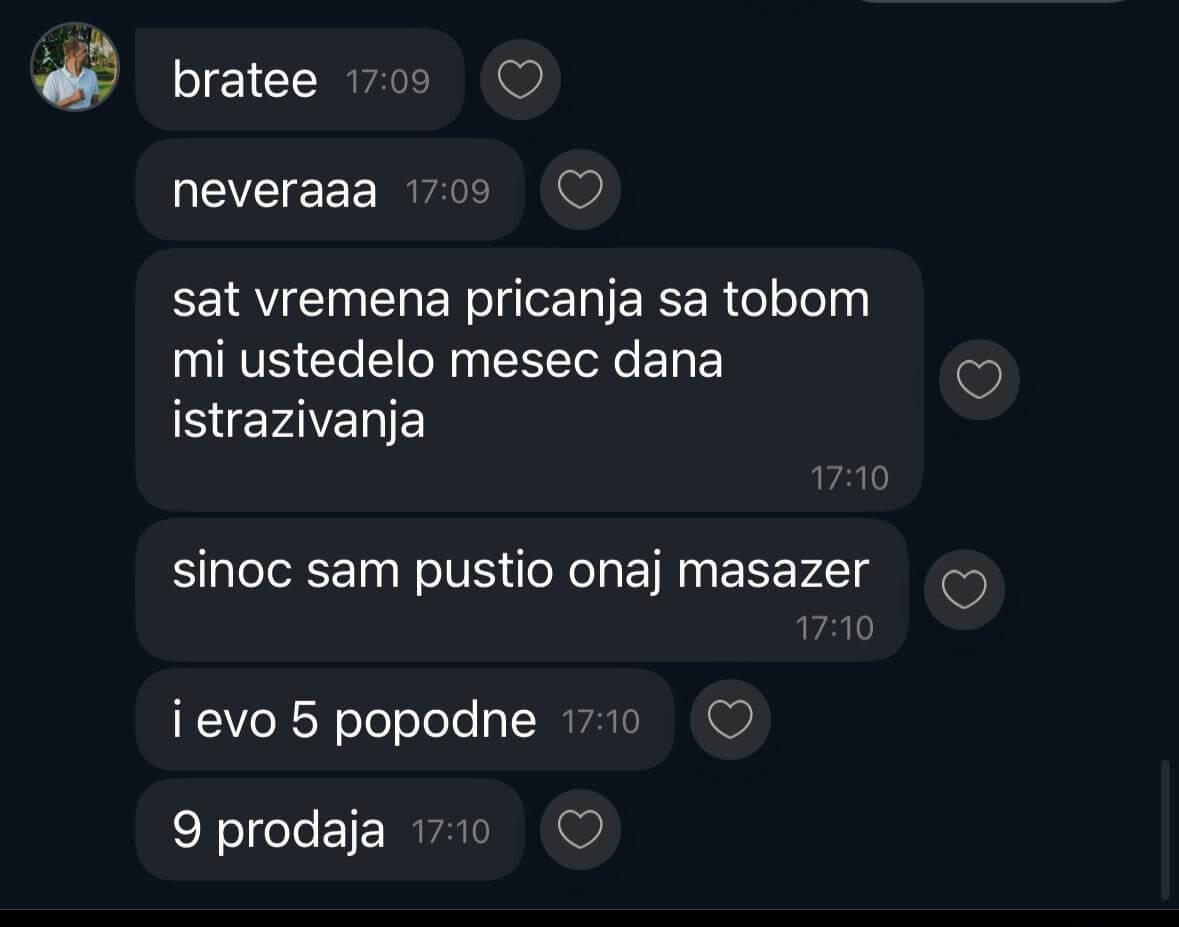The image size is (1179, 927).
Task: Open the sender's profile picture
Action: coord(75,67)
